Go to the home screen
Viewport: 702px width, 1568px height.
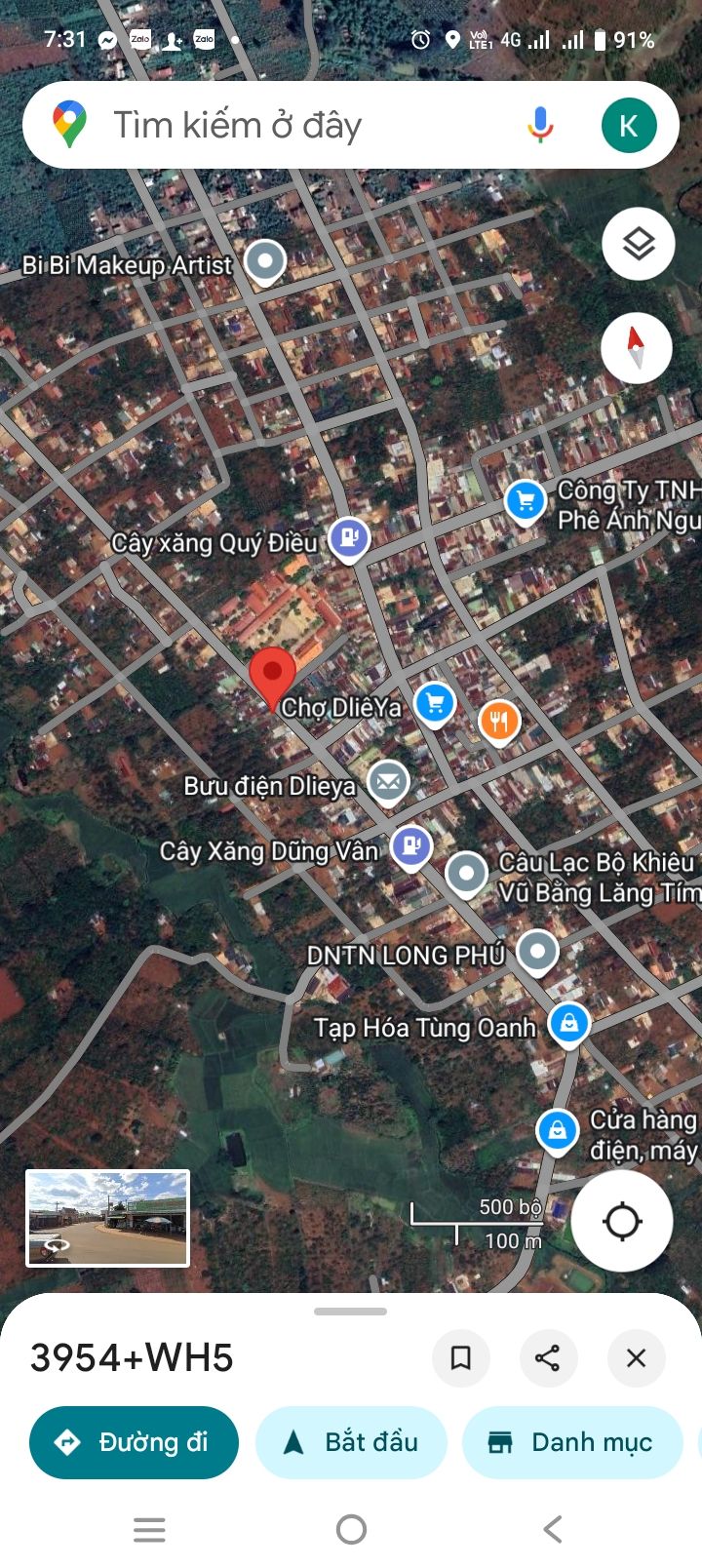(351, 1529)
